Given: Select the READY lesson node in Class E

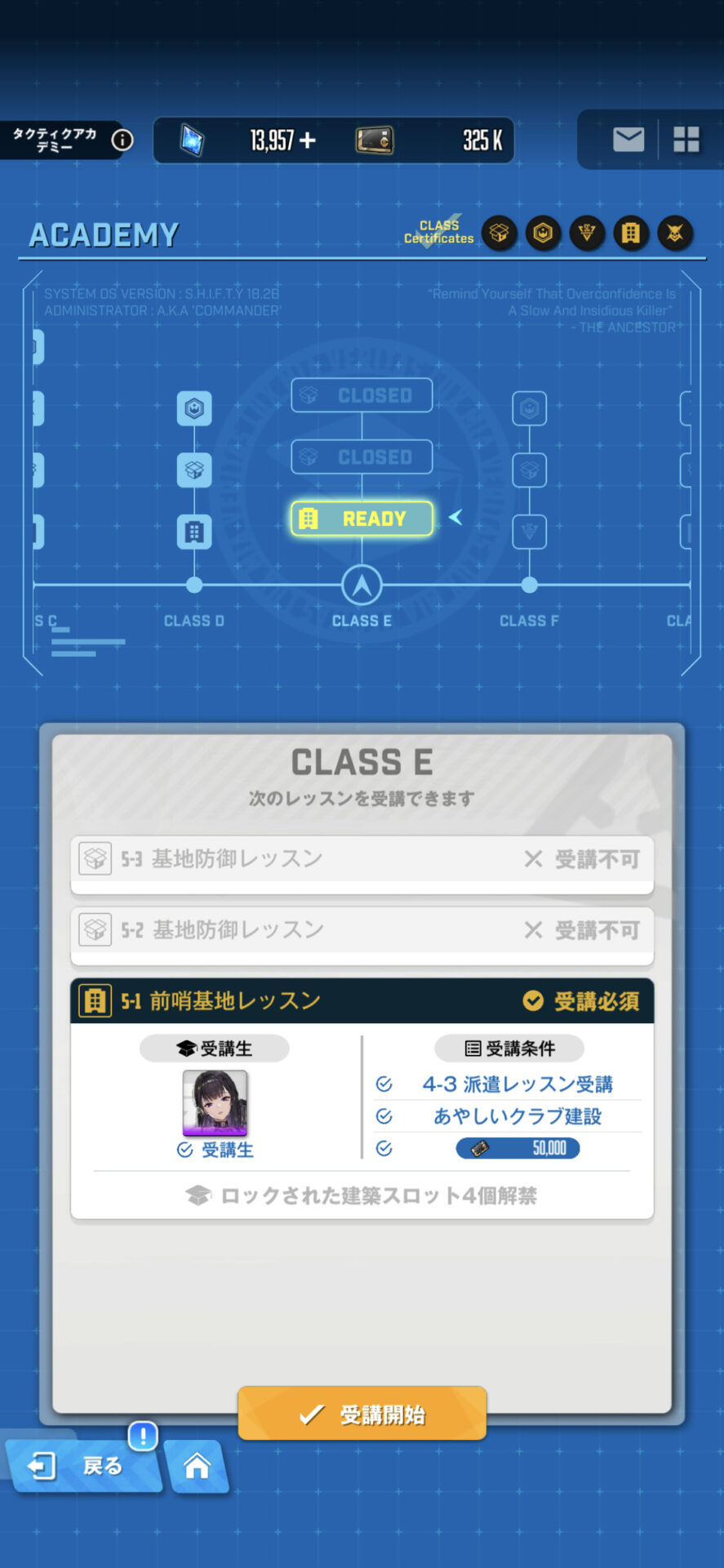Looking at the screenshot, I should 362,519.
